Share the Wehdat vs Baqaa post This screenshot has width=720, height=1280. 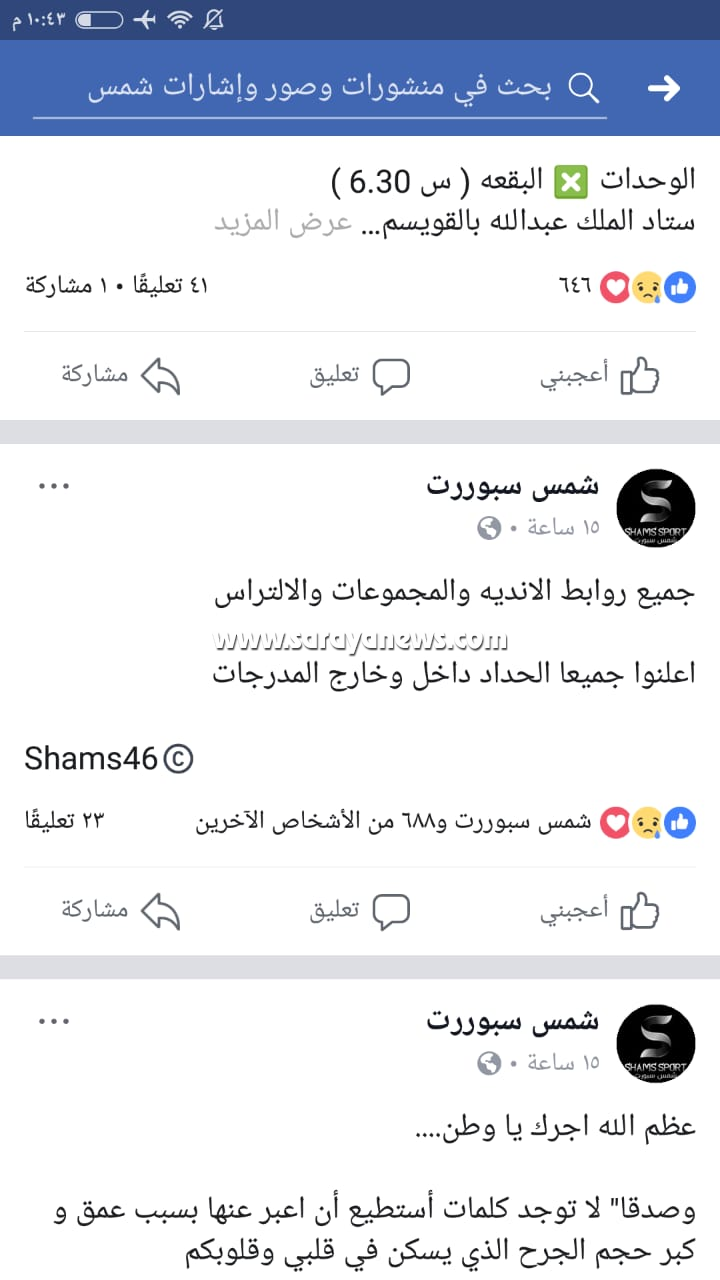coord(120,376)
